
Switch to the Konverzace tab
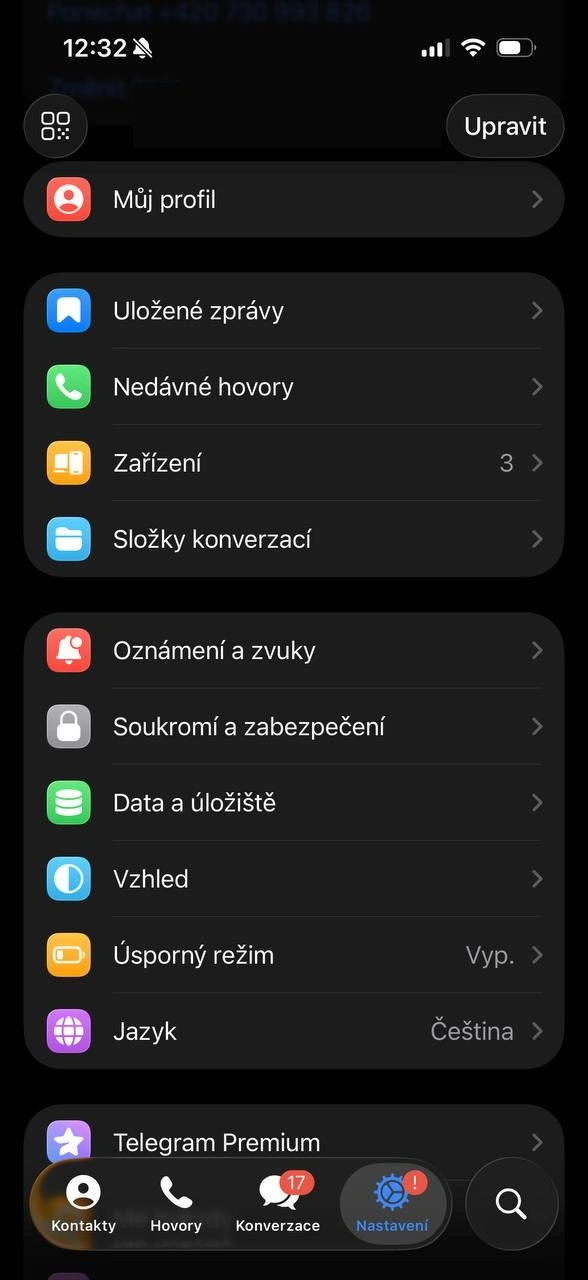[x=278, y=1204]
